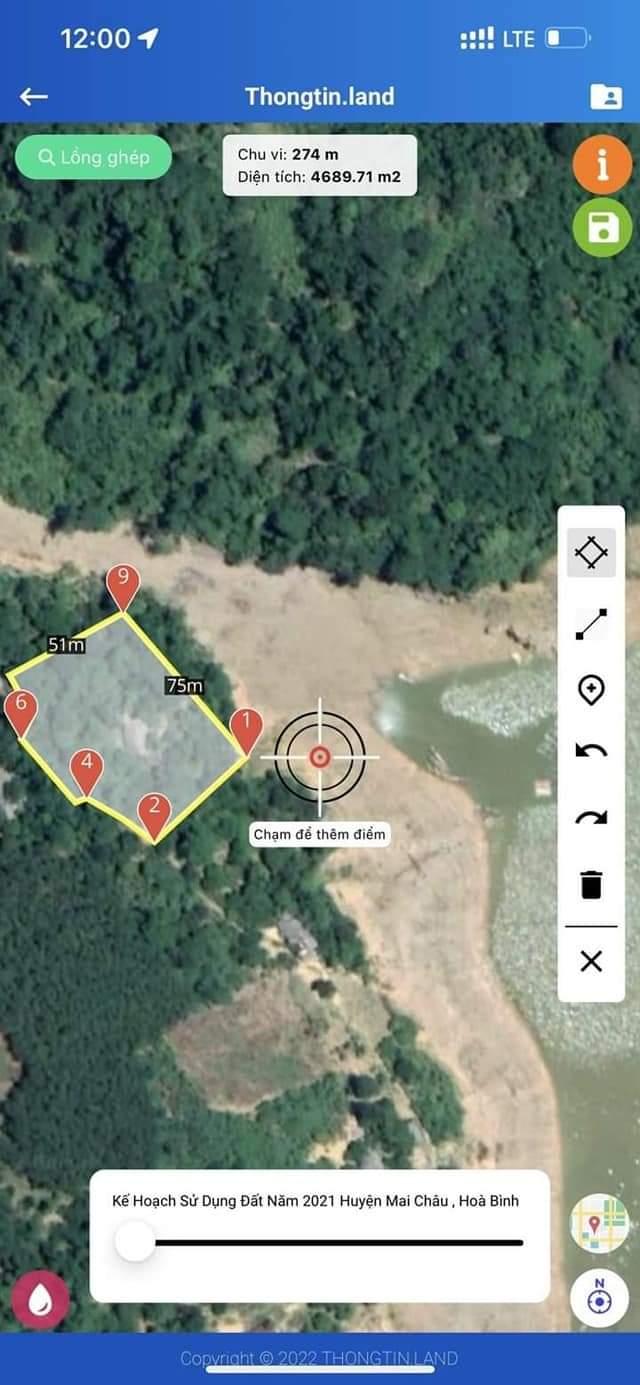Screen dimensions: 640x1385
Task: Select the polygon area drawing tool
Action: (x=591, y=552)
